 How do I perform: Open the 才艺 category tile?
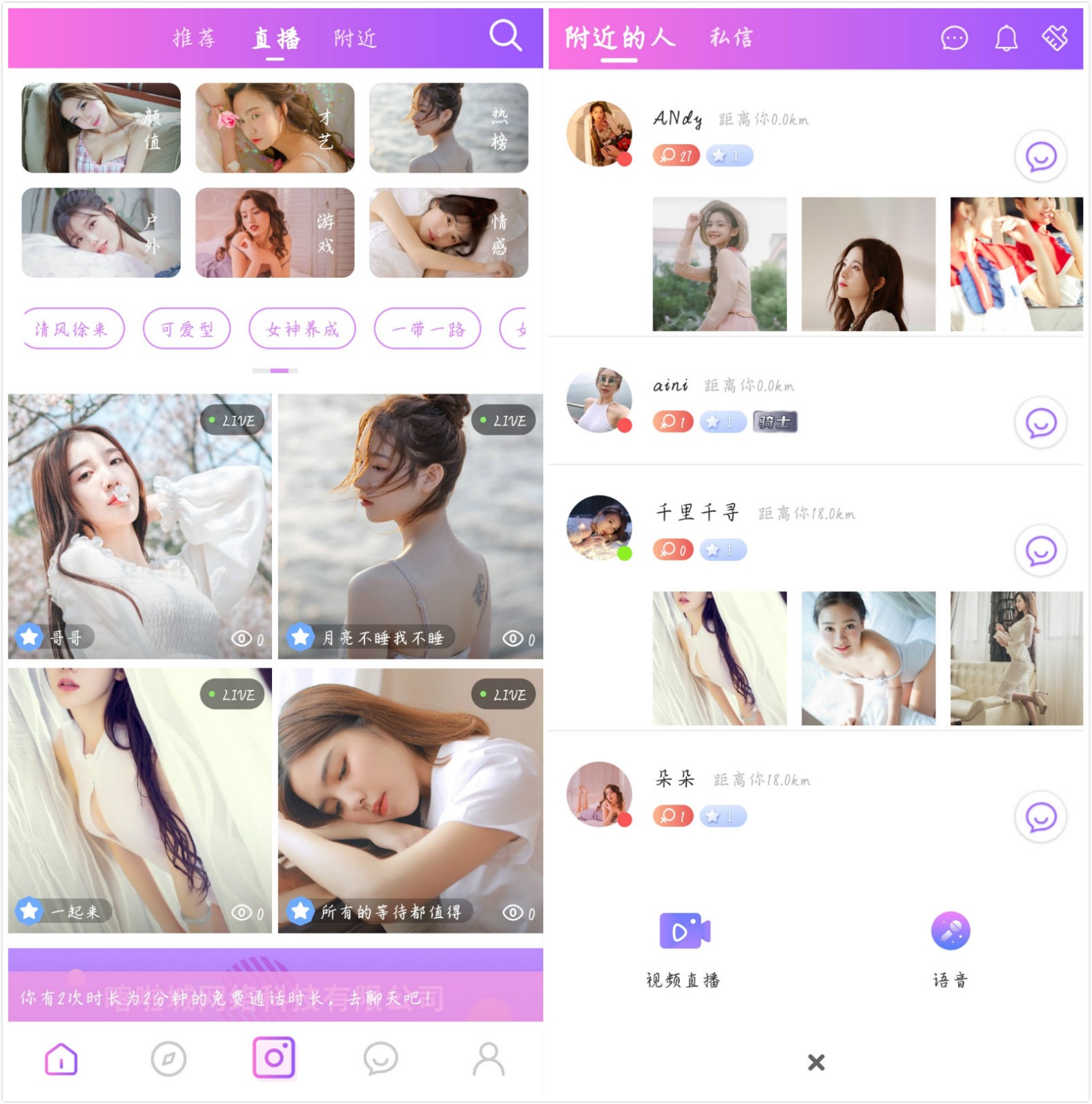pyautogui.click(x=275, y=128)
